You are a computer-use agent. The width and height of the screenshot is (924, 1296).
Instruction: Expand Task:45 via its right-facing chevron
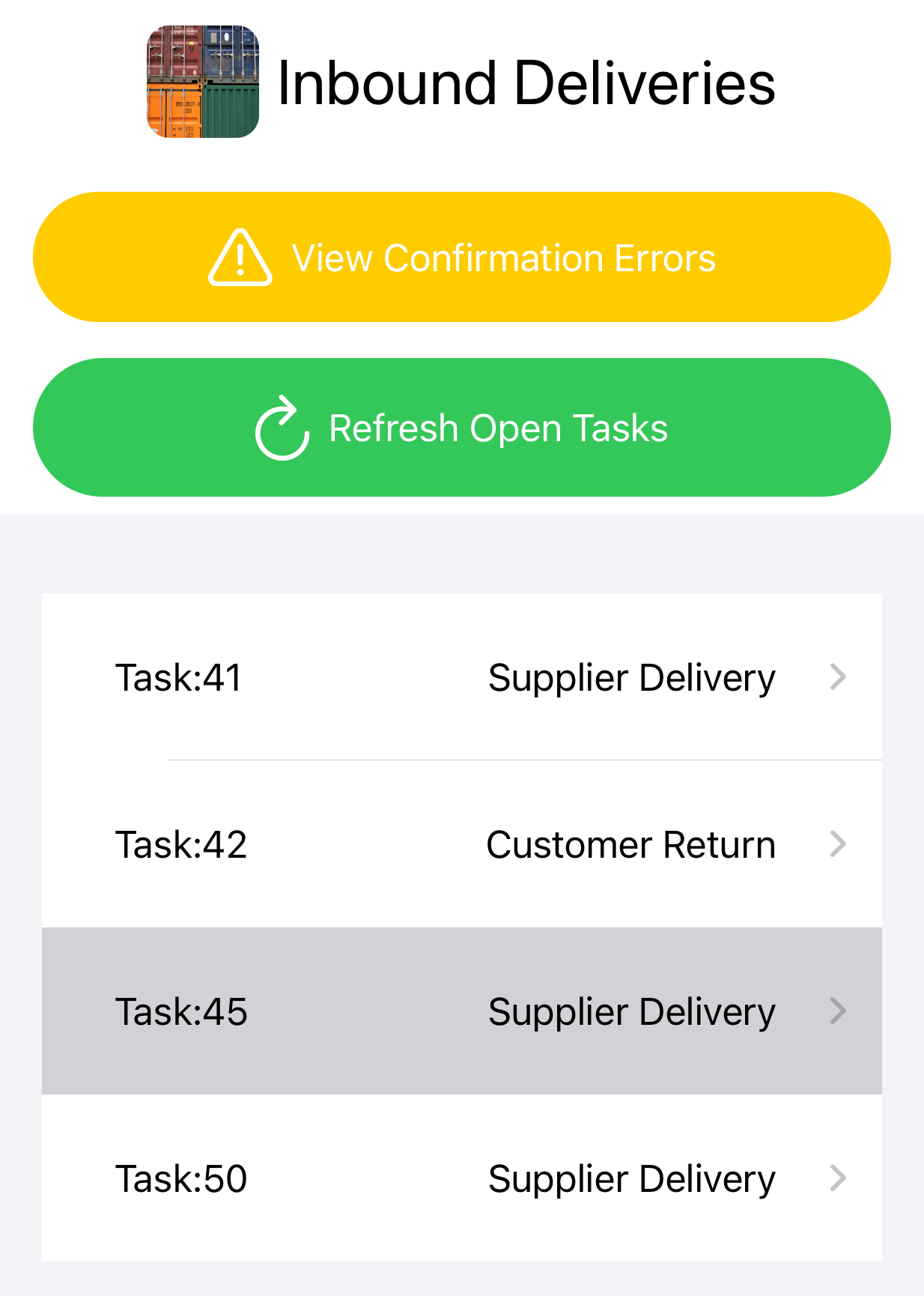pyautogui.click(x=837, y=1011)
